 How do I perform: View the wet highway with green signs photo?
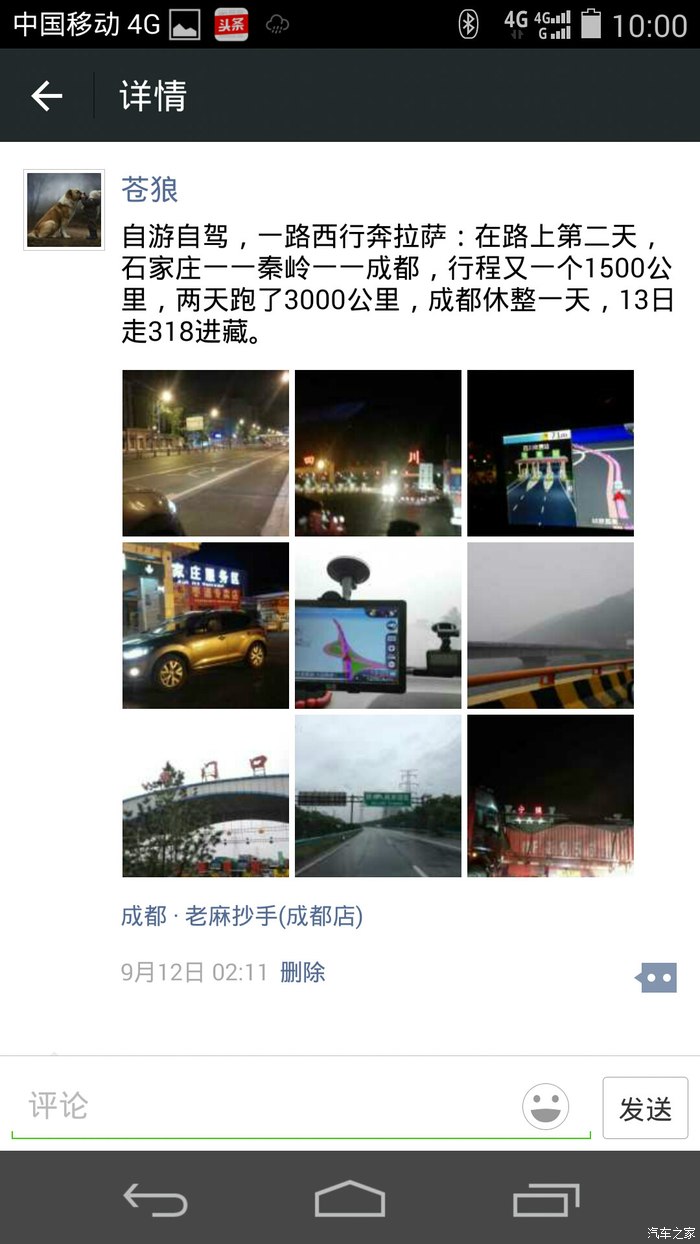tap(378, 796)
